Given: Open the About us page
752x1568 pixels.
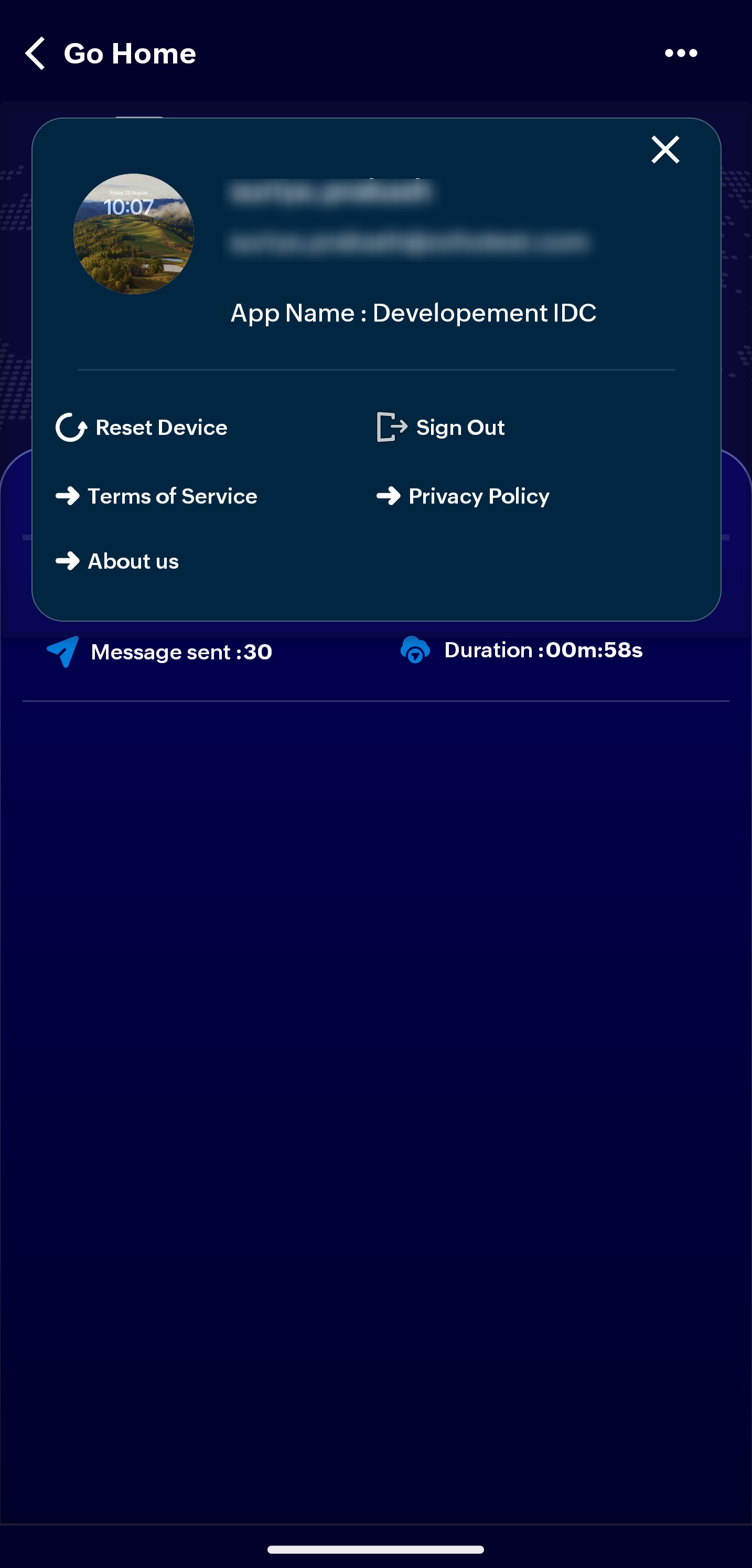Looking at the screenshot, I should 117,561.
